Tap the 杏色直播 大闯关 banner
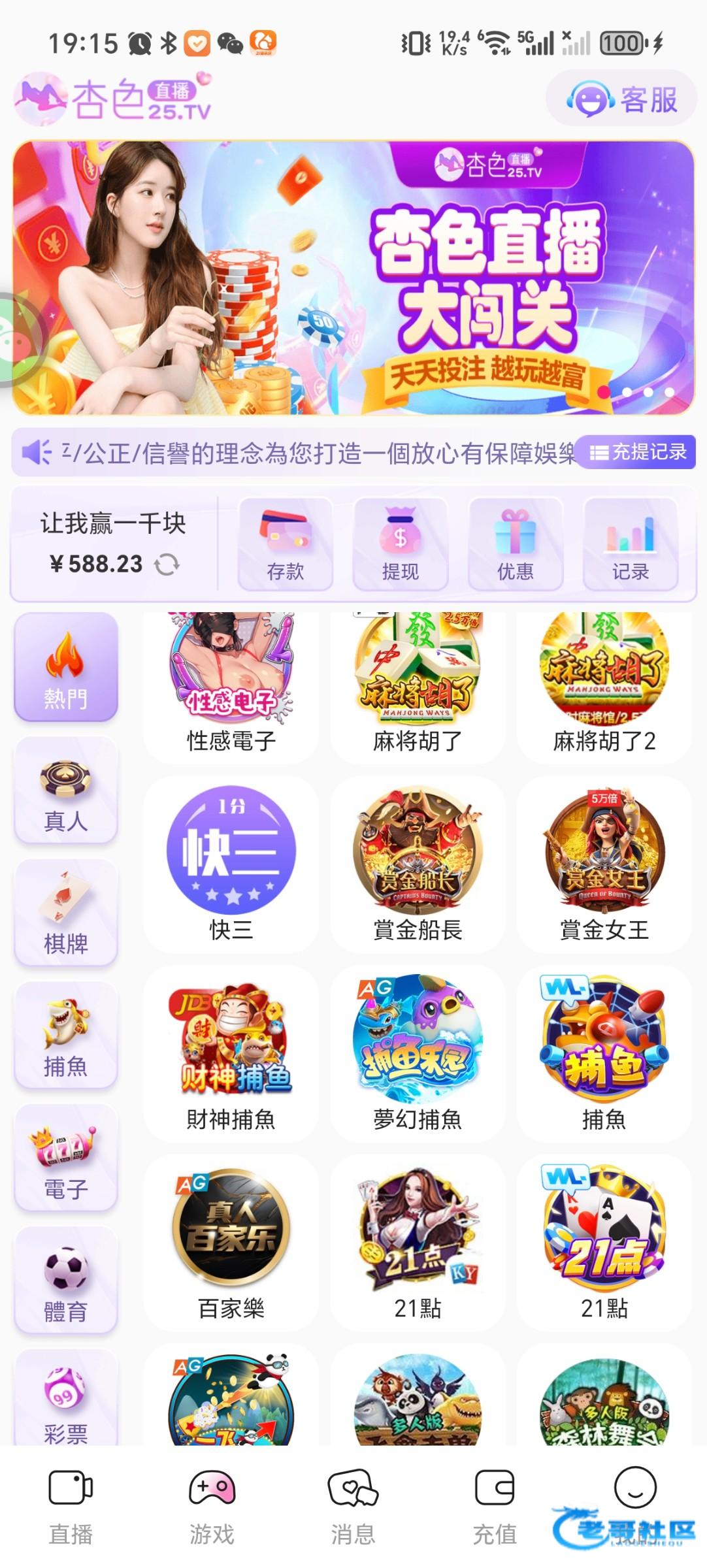Screen dimensions: 707x1568 click(x=354, y=278)
